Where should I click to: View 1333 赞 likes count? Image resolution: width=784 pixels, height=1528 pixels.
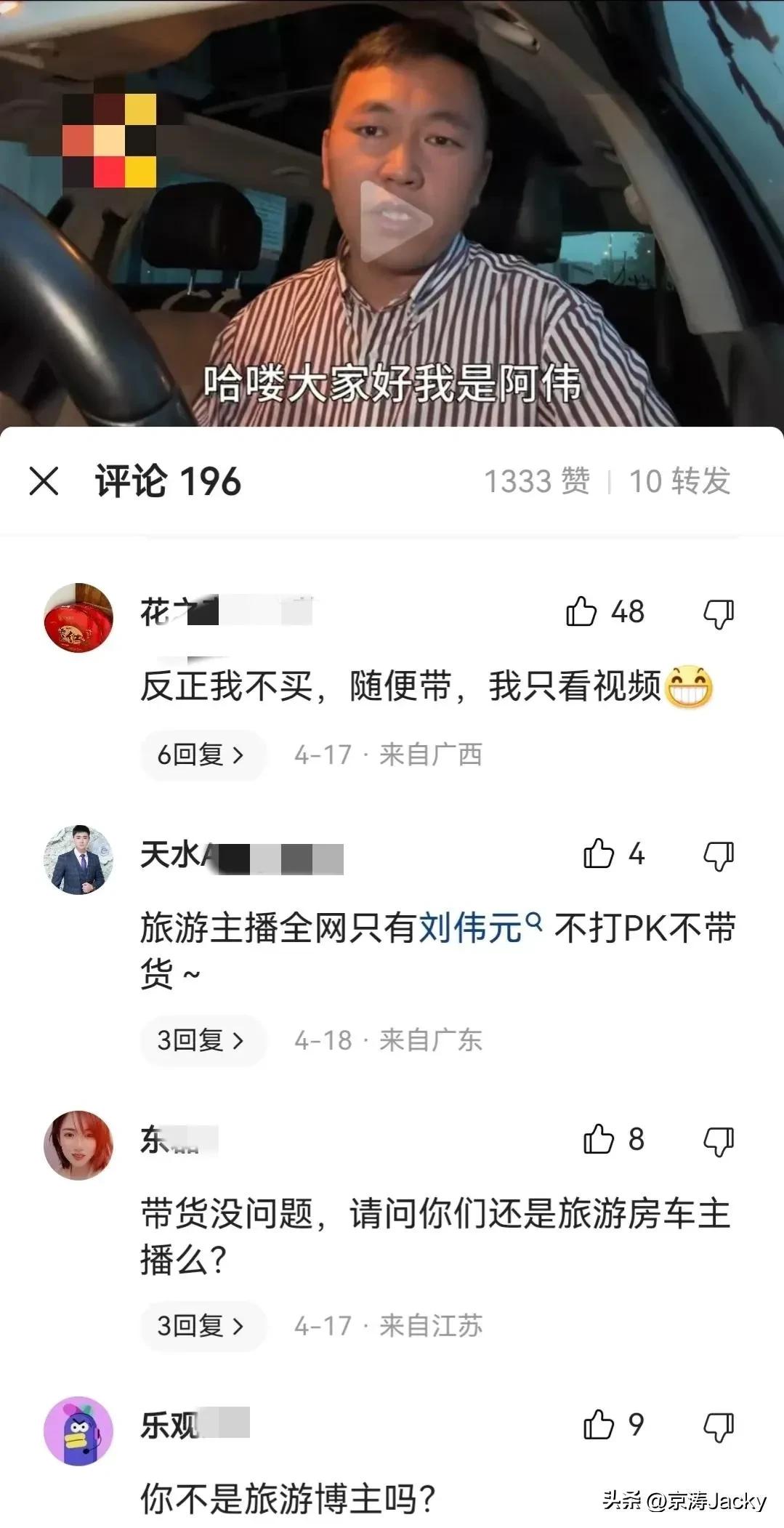(x=536, y=481)
